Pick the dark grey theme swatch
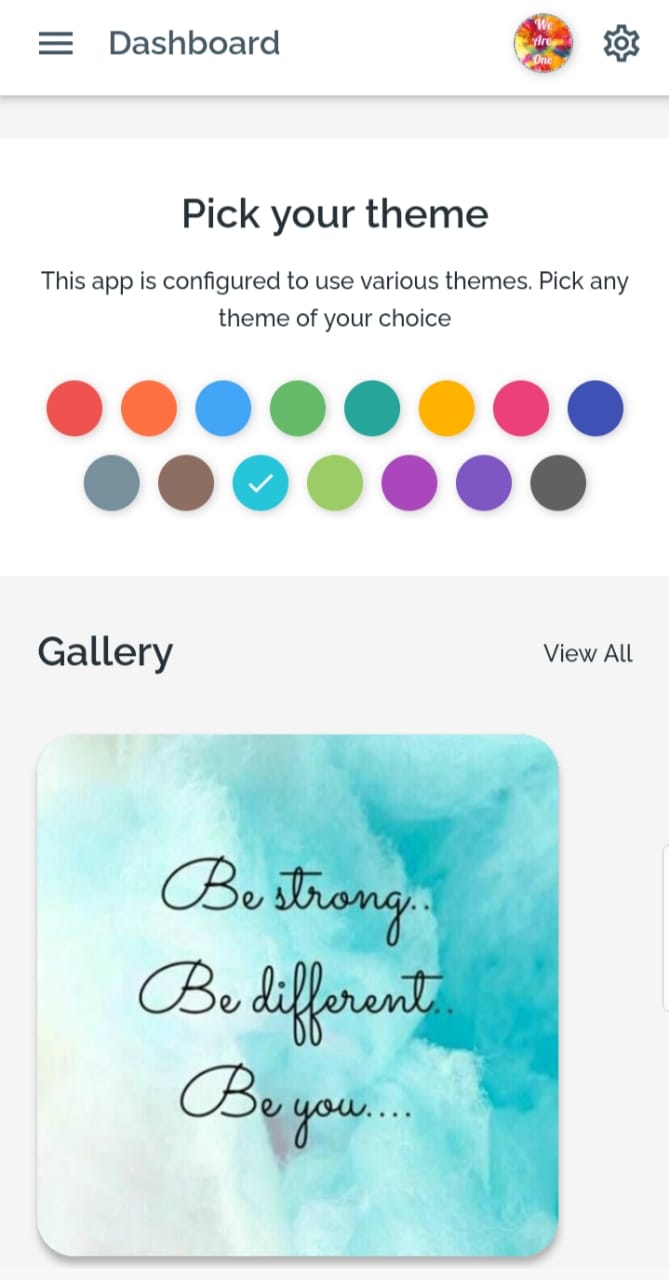The image size is (669, 1280). coord(558,483)
